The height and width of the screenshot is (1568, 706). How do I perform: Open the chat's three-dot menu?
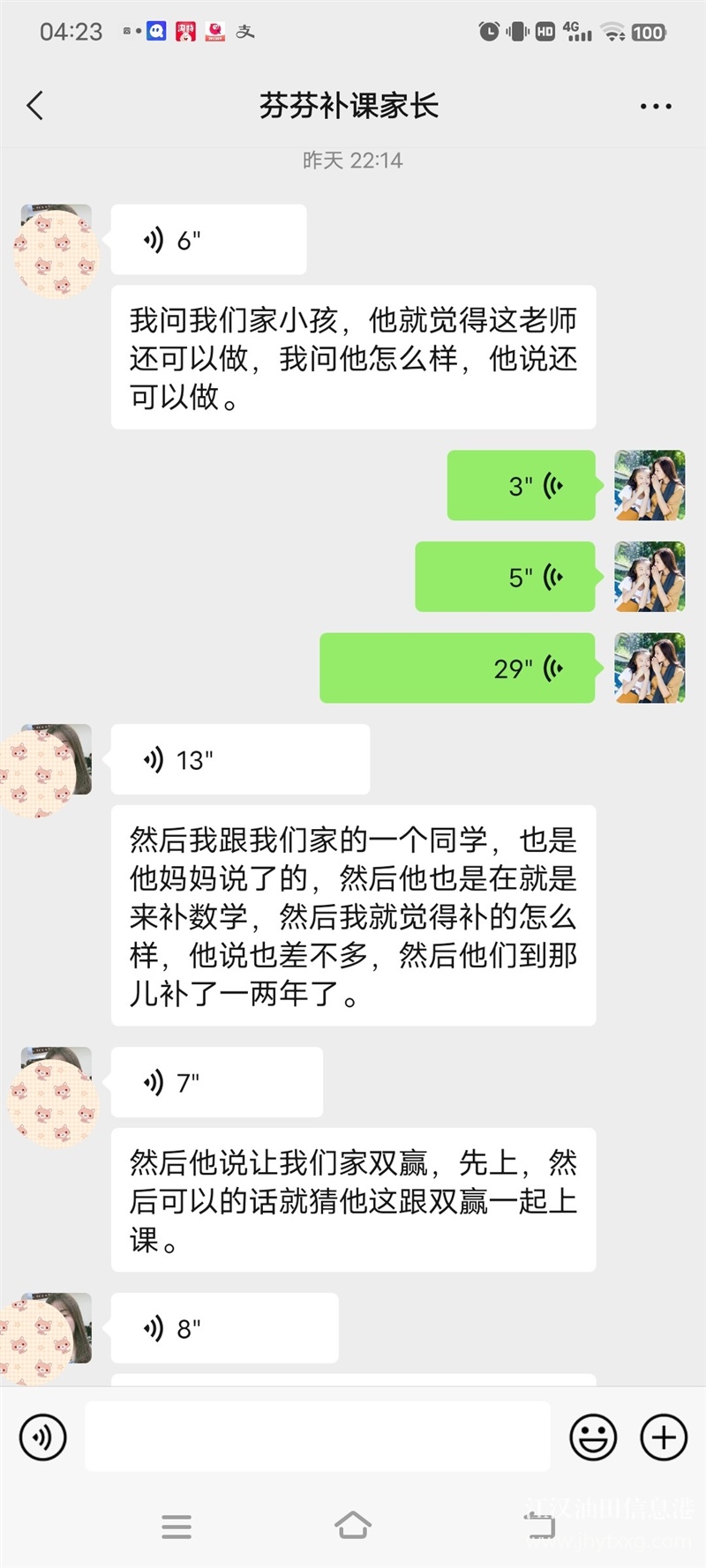pyautogui.click(x=655, y=107)
